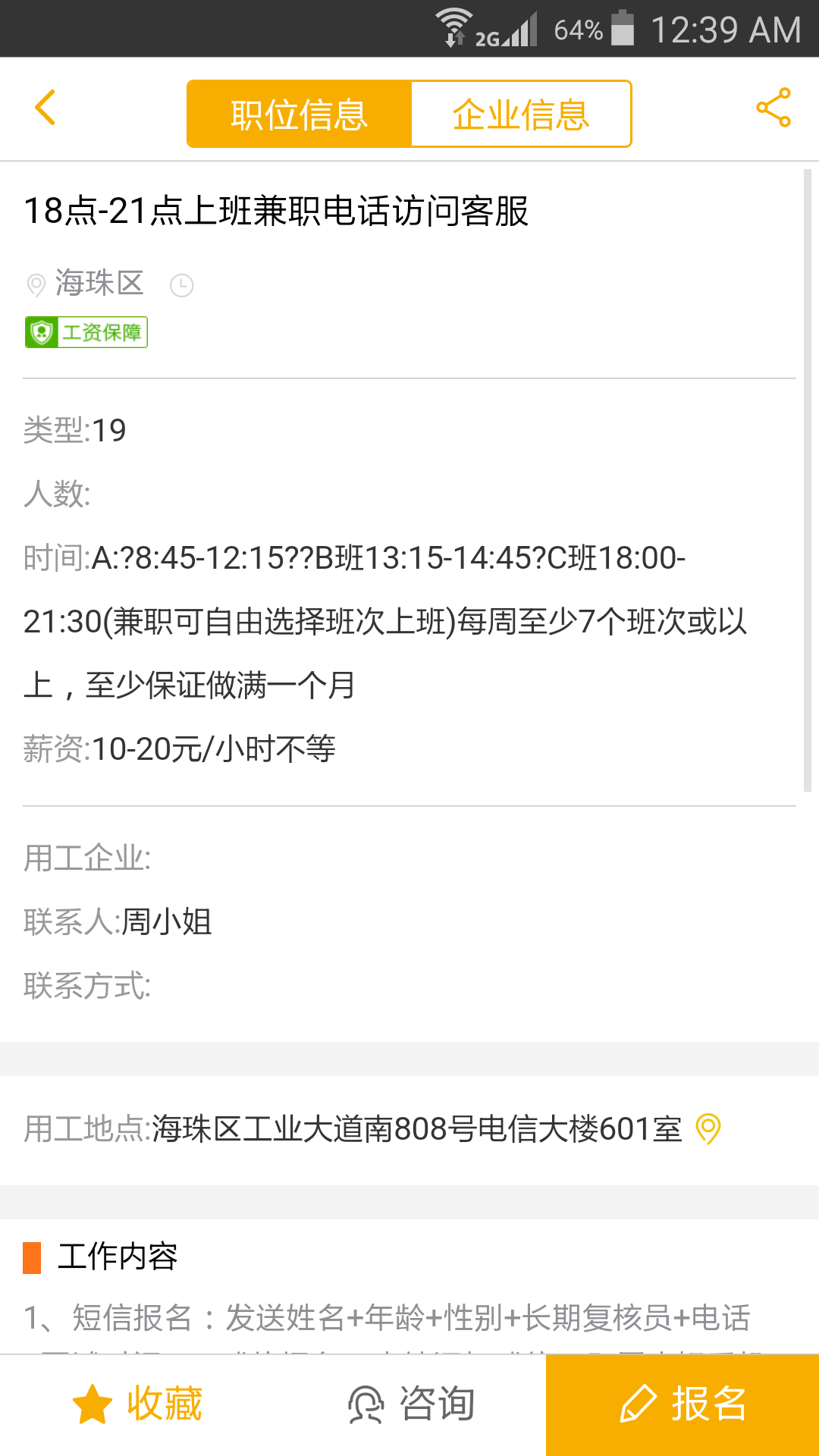The width and height of the screenshot is (819, 1456).
Task: Add this job to 收藏 favorites
Action: click(137, 1404)
